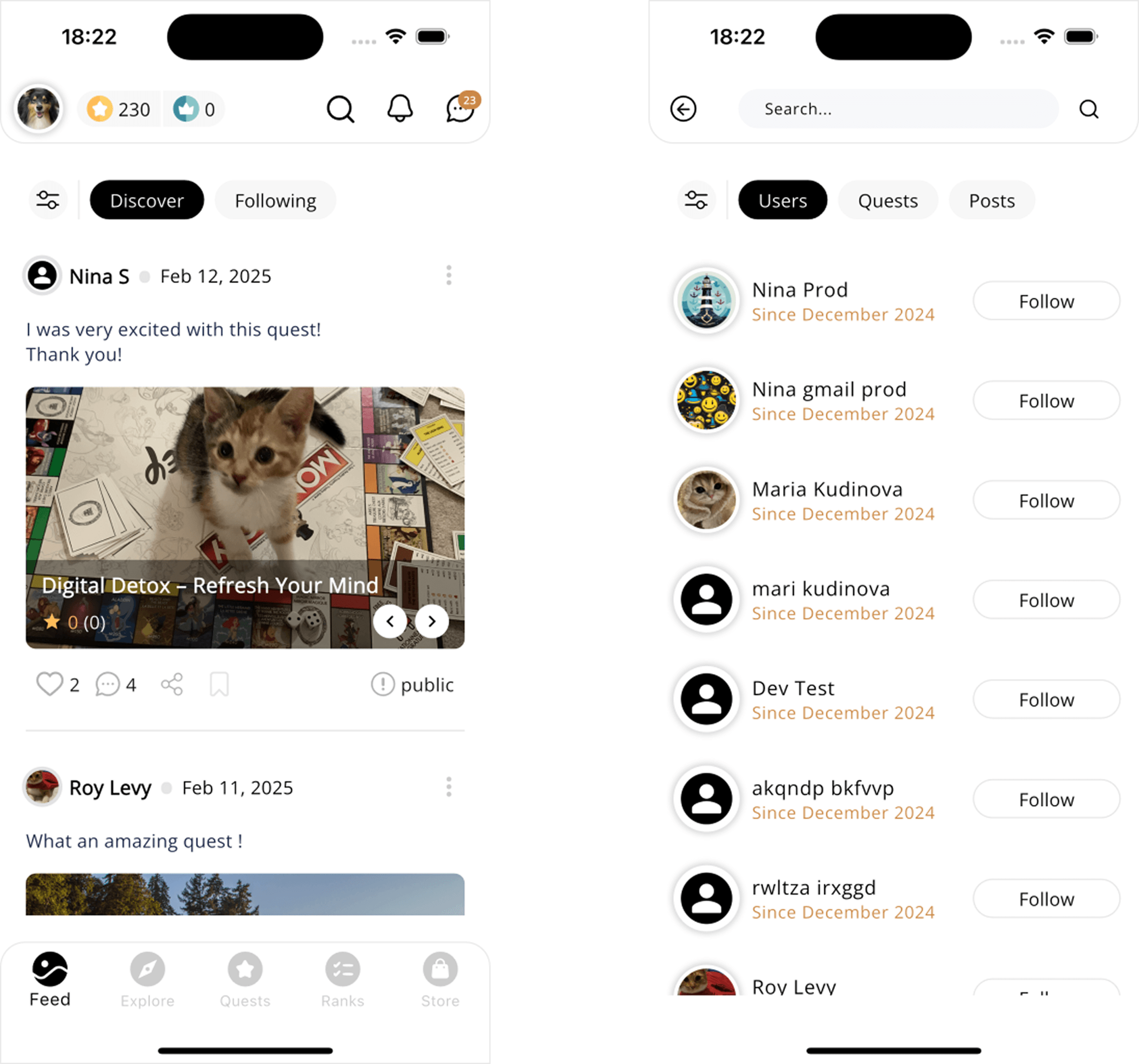This screenshot has height=1064, width=1139.
Task: Show next image on Digital Detox card
Action: 432,621
